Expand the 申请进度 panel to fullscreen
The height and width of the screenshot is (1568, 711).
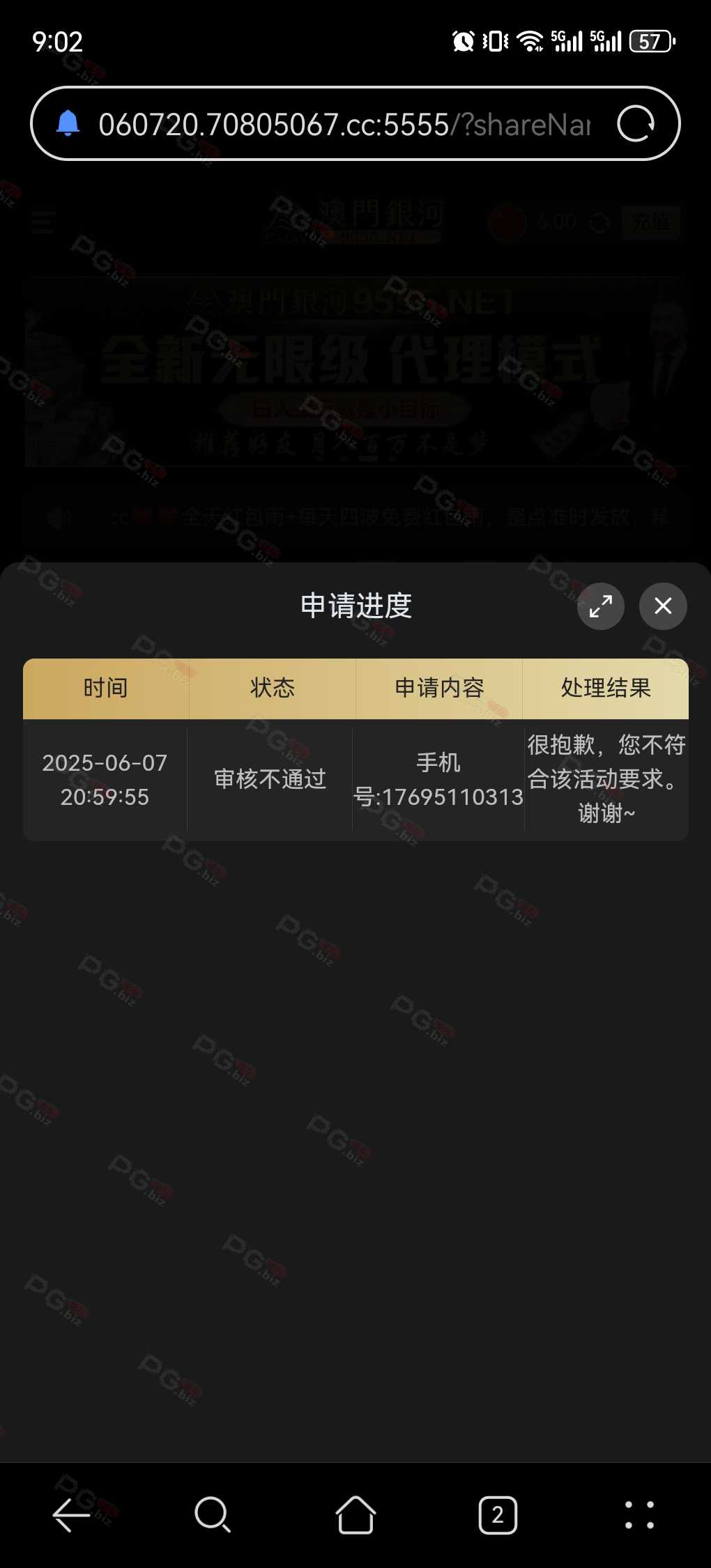[601, 606]
